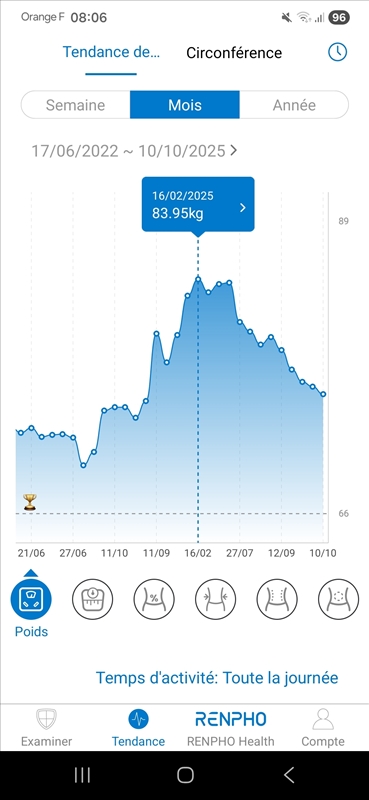Go to the system home screen
This screenshot has height=800, width=369.
pyautogui.click(x=185, y=775)
